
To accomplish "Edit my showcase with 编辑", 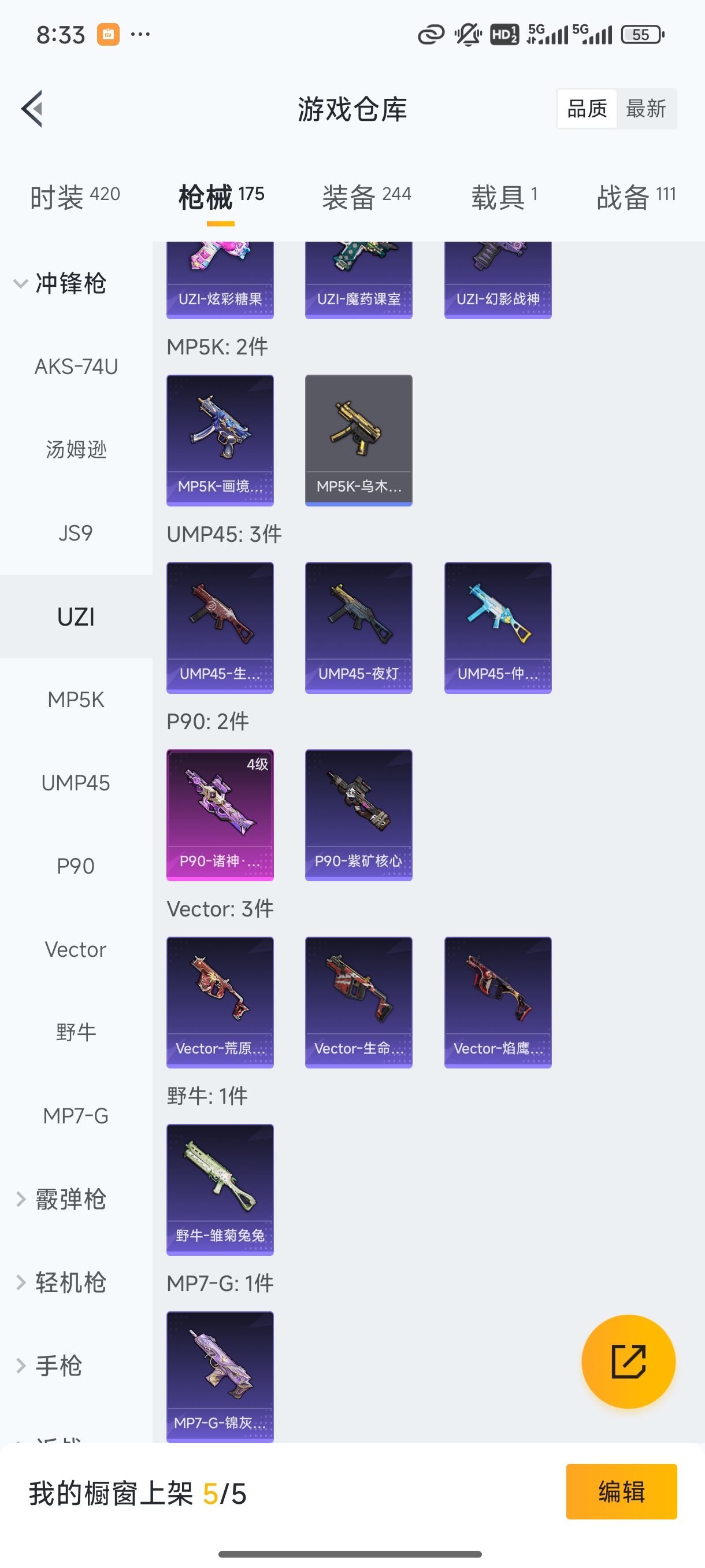I will coord(621,1491).
